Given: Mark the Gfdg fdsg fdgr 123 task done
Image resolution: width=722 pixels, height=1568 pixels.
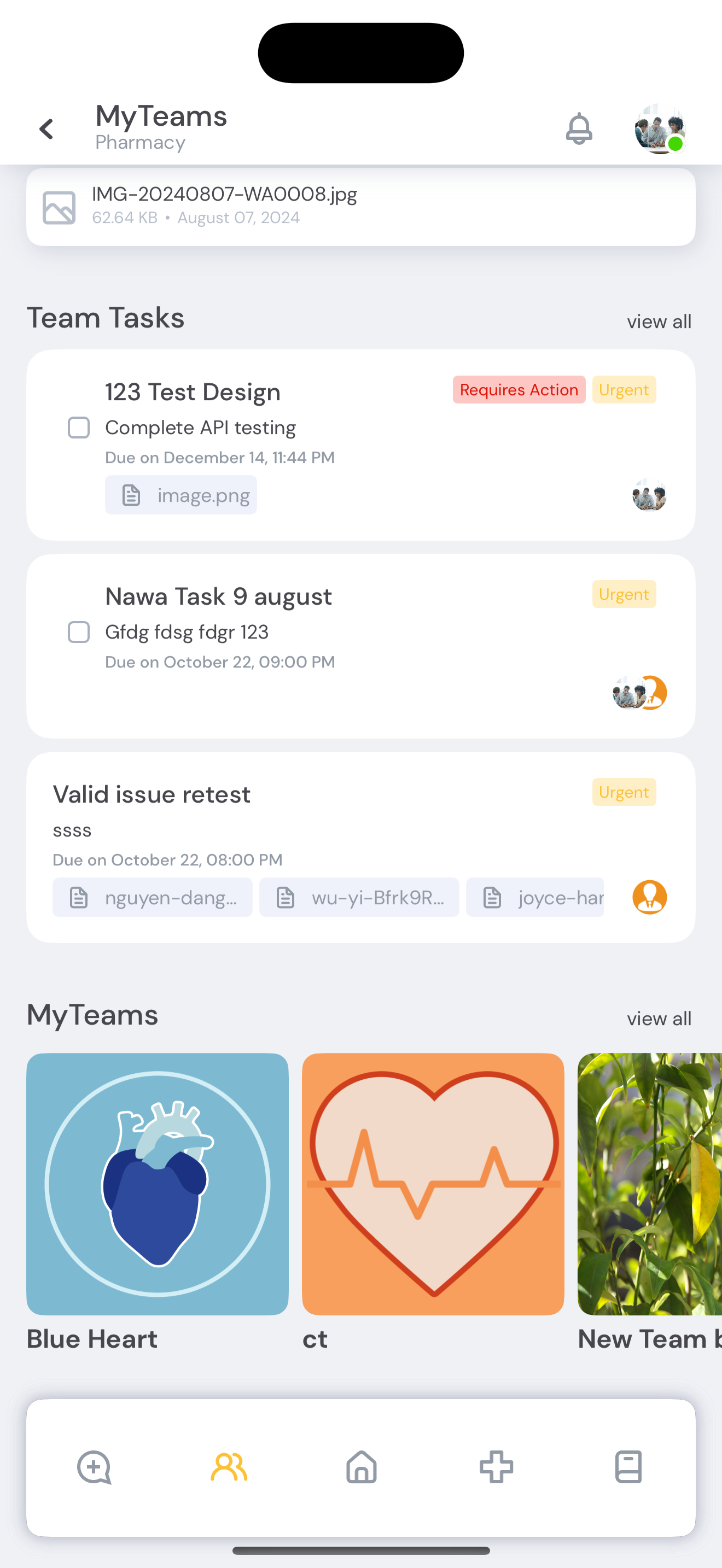Looking at the screenshot, I should [79, 633].
